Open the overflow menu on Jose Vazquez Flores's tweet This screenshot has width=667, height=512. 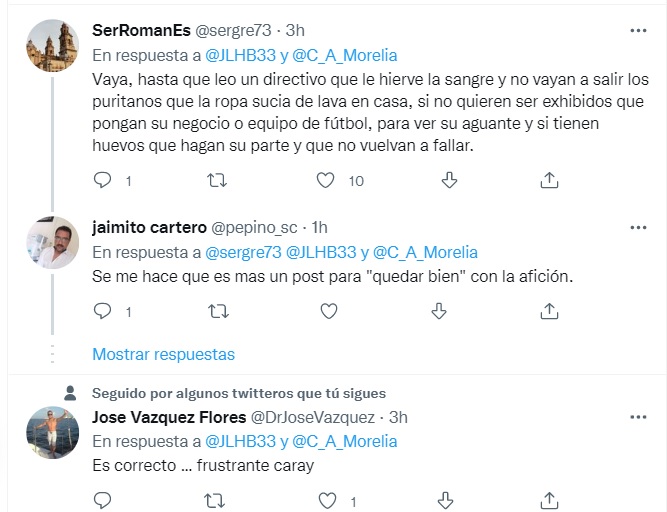click(x=637, y=417)
